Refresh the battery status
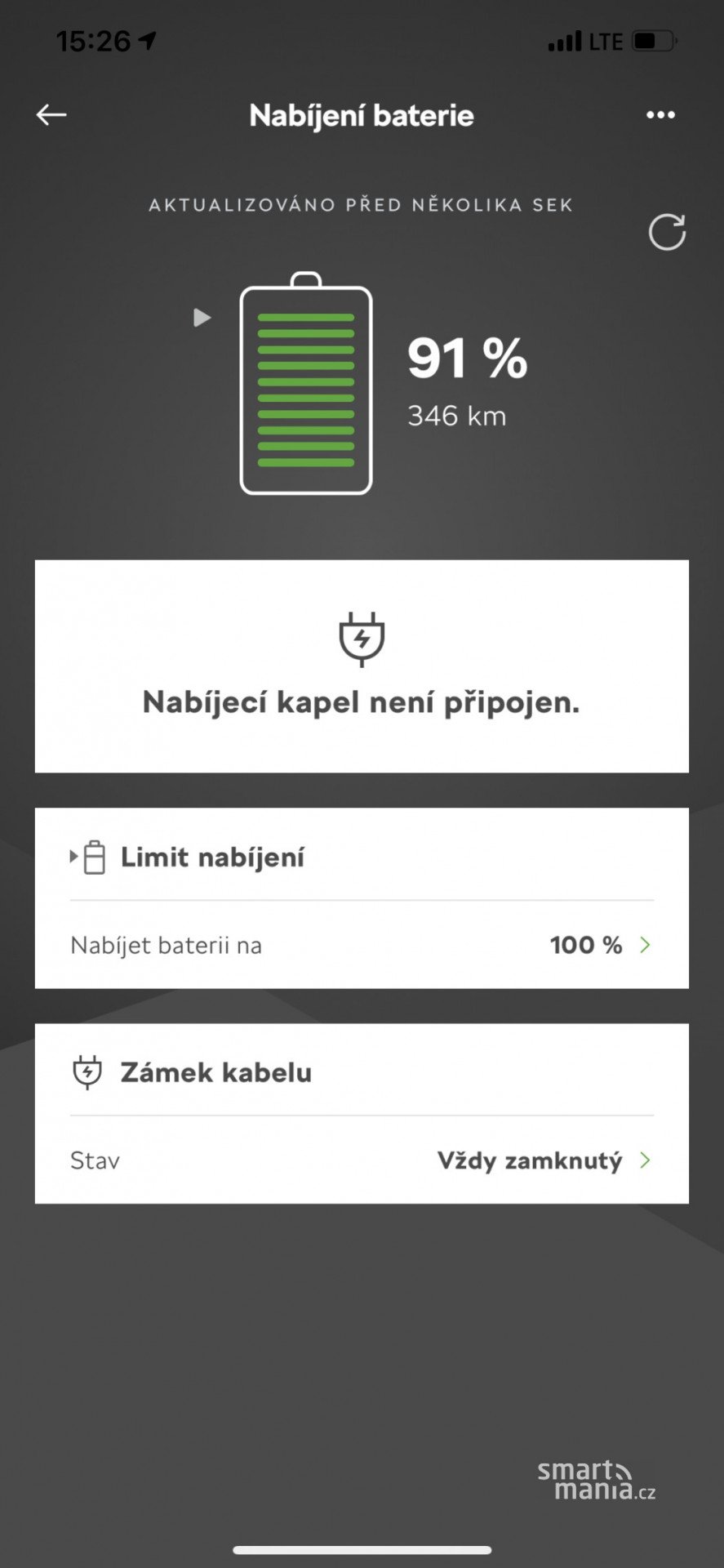 pos(667,233)
